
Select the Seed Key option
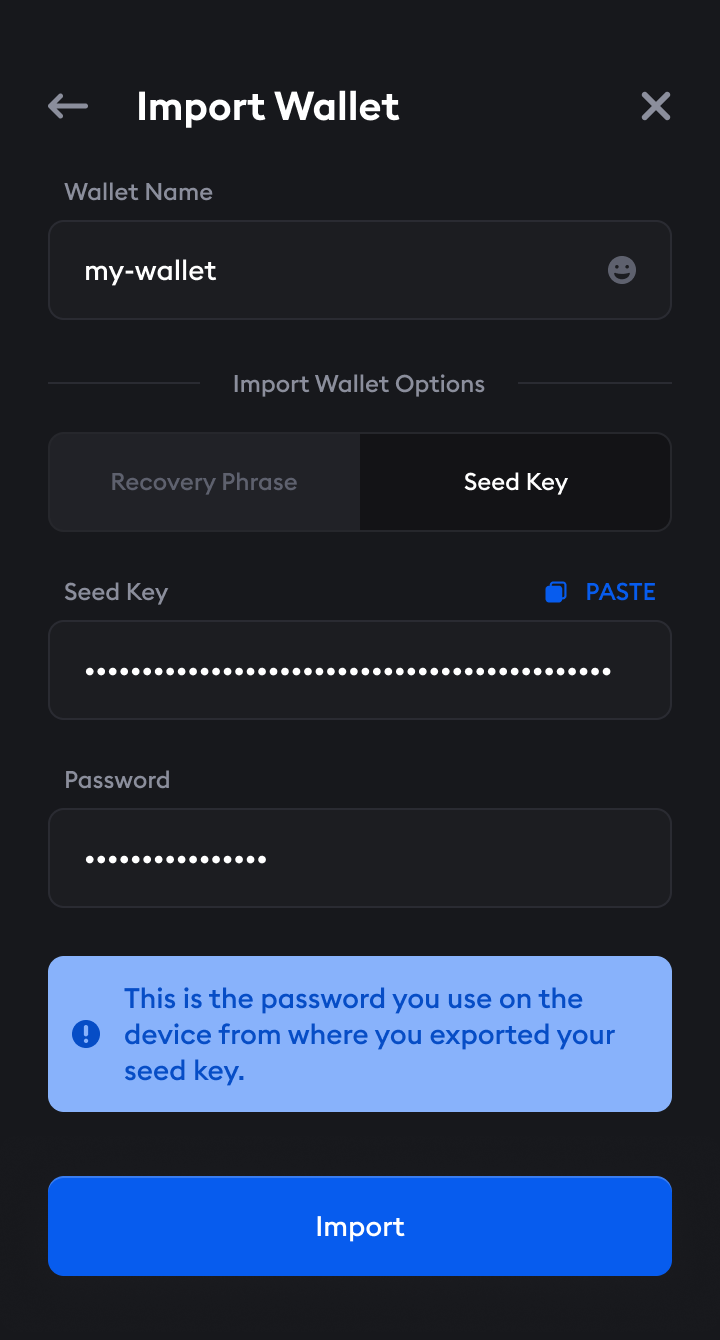pyautogui.click(x=515, y=482)
